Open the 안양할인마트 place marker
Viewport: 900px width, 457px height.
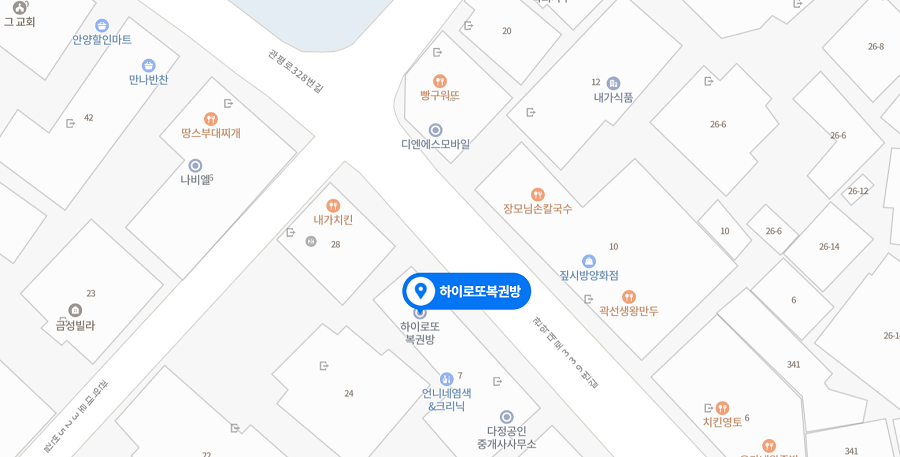click(102, 26)
